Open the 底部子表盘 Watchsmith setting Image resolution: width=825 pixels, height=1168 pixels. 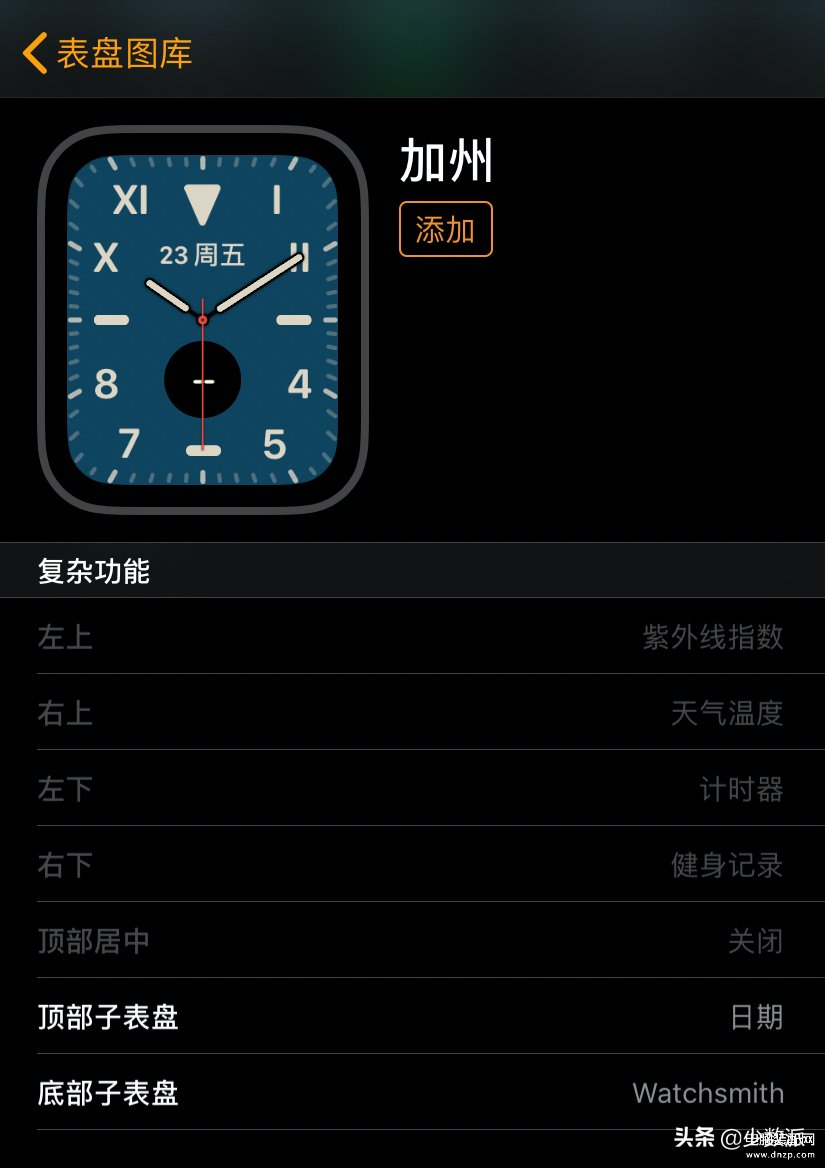click(410, 1092)
